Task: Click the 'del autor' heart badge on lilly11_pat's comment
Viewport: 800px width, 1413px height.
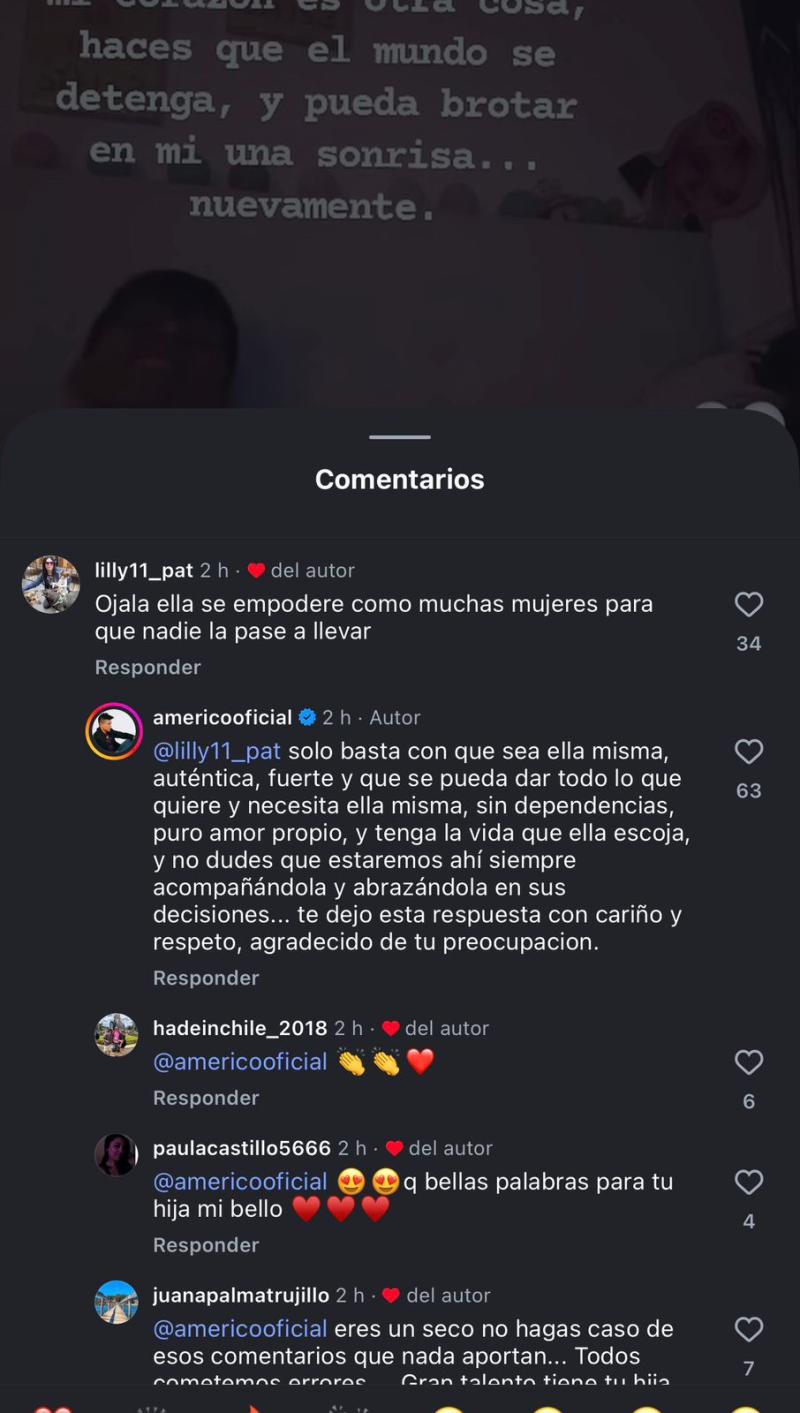Action: [257, 570]
